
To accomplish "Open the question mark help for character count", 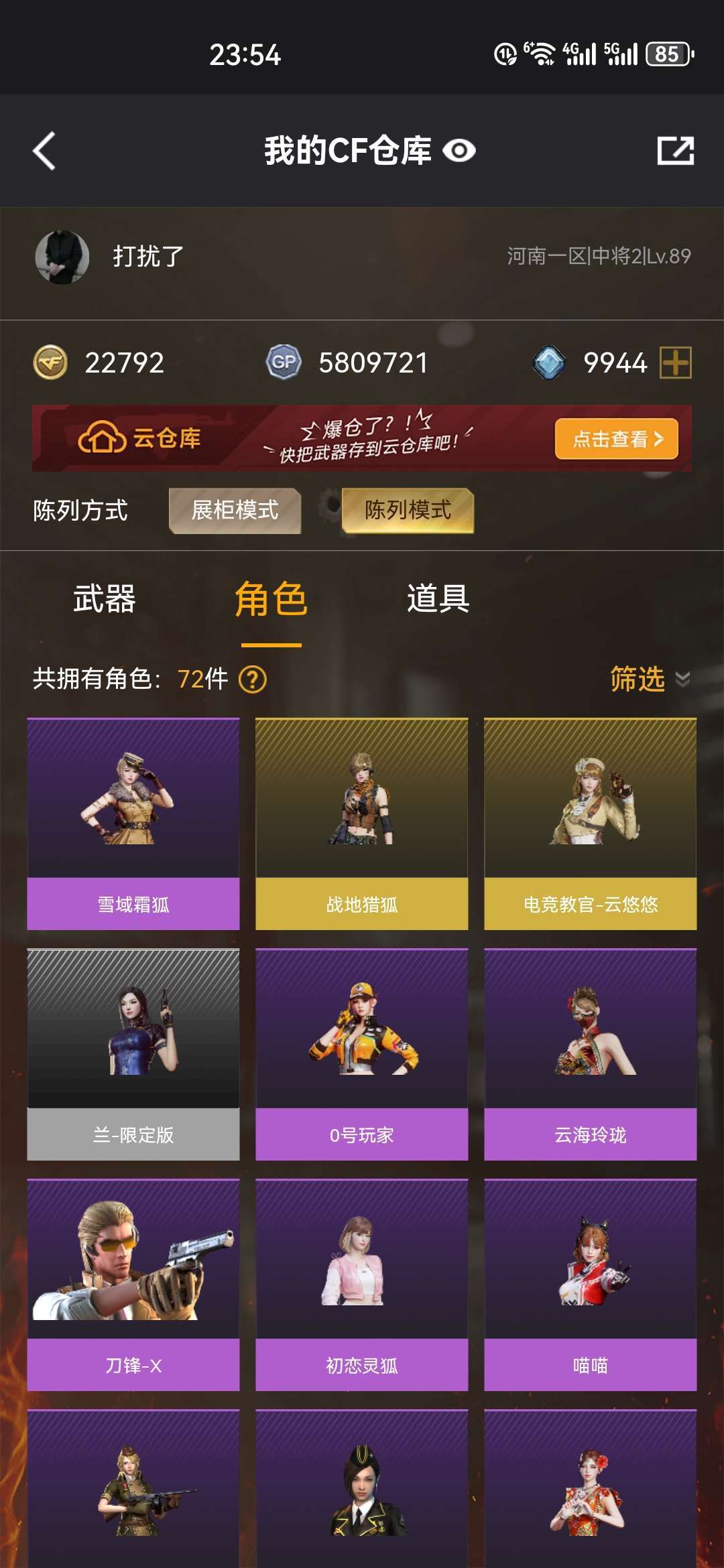I will pyautogui.click(x=253, y=679).
